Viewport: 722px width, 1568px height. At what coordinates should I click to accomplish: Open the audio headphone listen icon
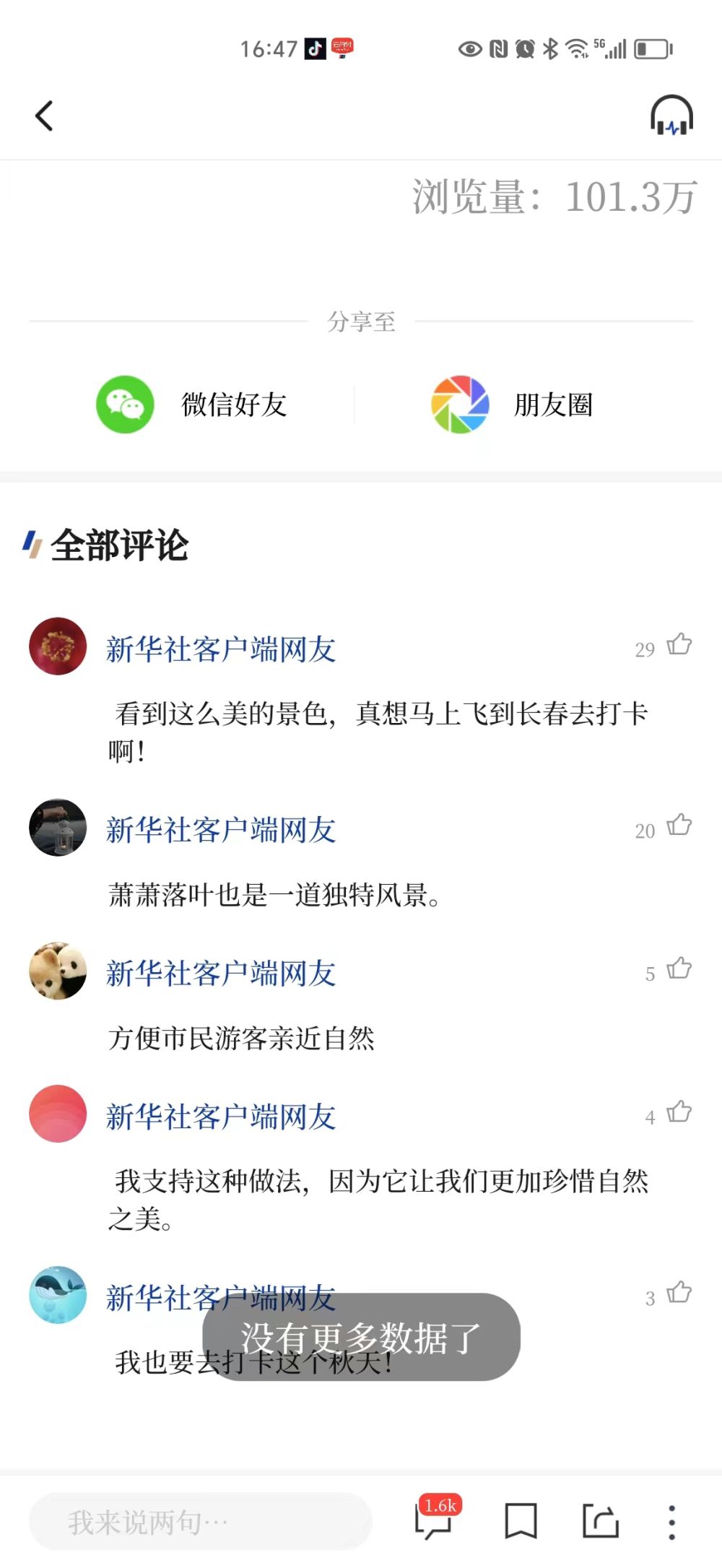(671, 116)
